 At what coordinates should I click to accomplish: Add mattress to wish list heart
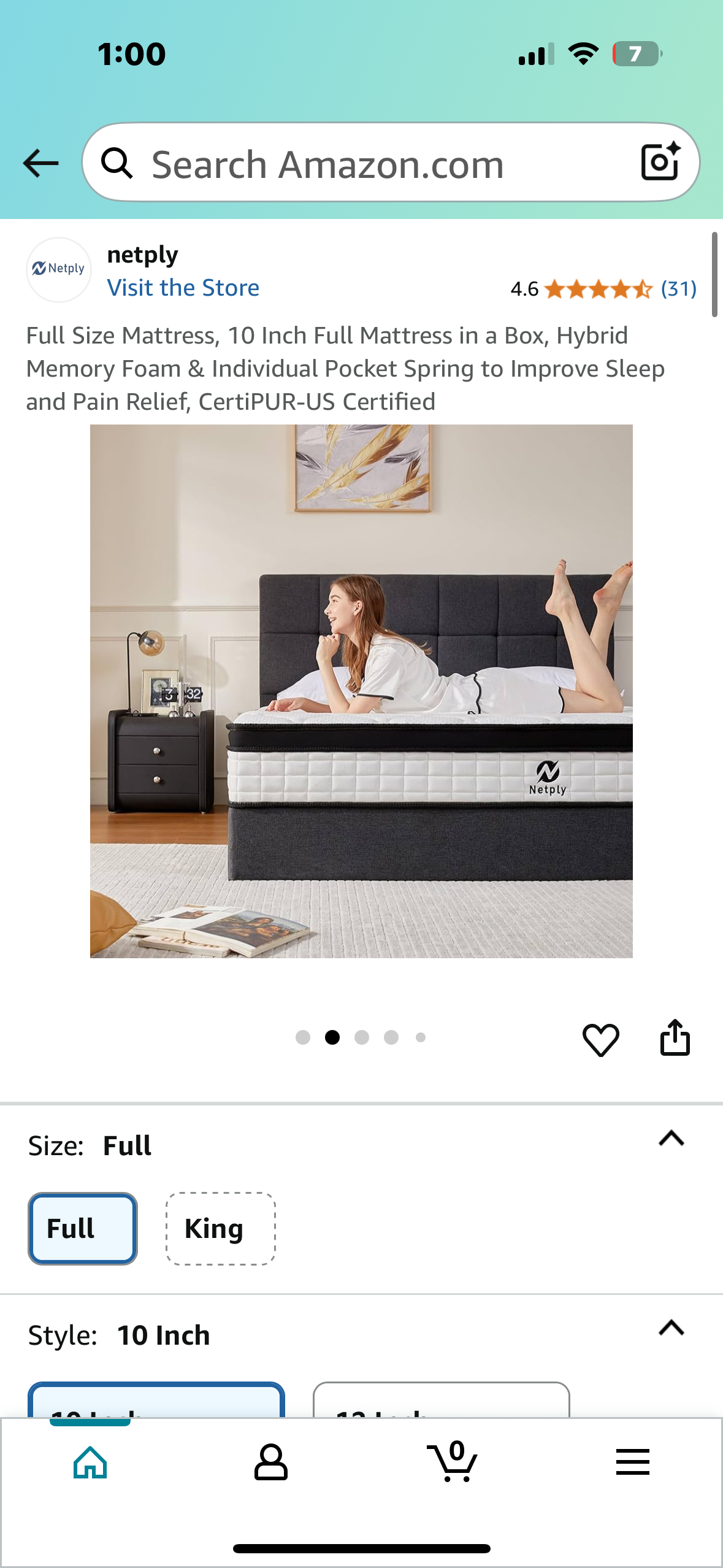point(600,1039)
